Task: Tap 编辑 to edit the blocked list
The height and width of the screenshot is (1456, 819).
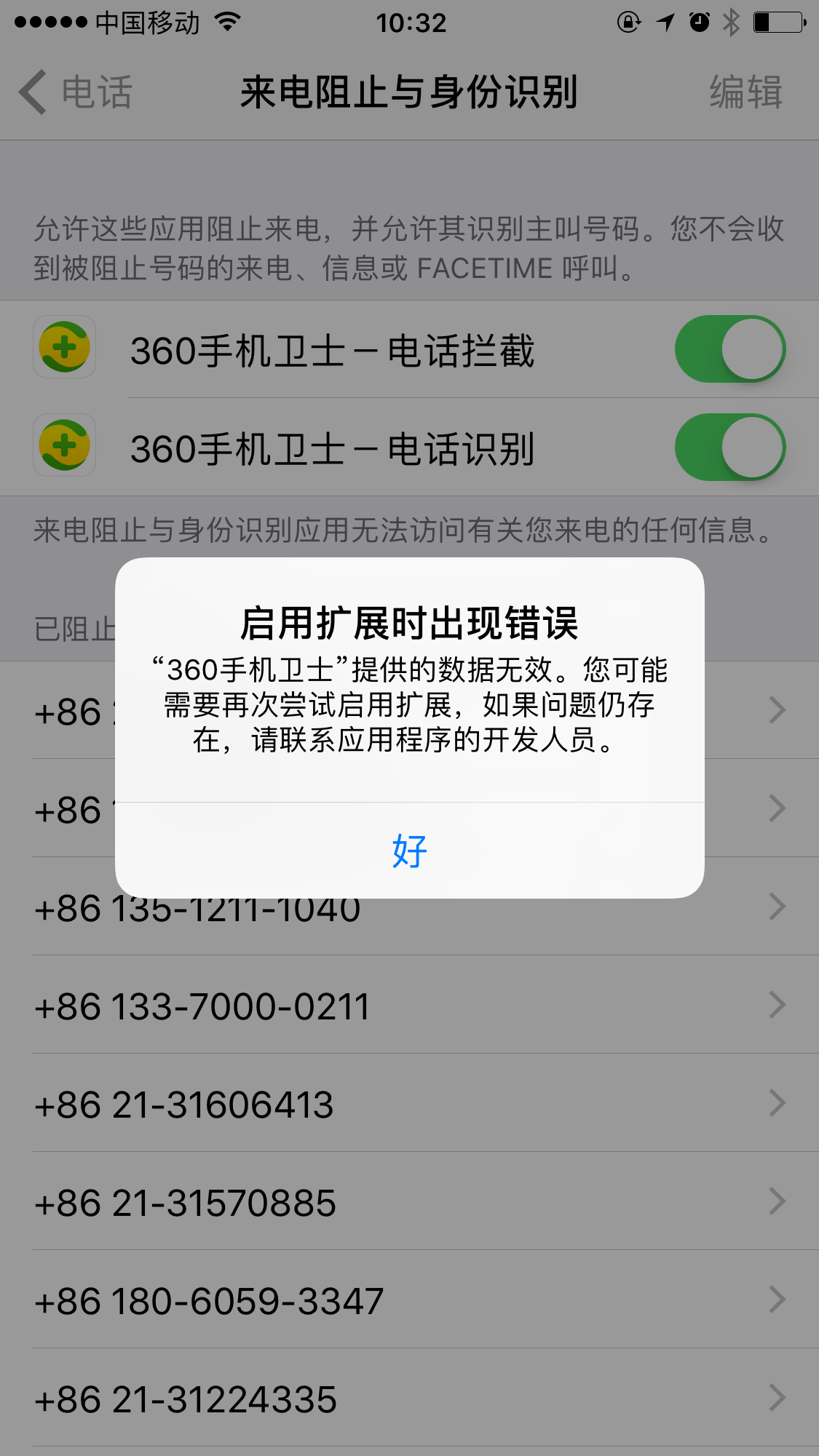Action: pyautogui.click(x=747, y=92)
